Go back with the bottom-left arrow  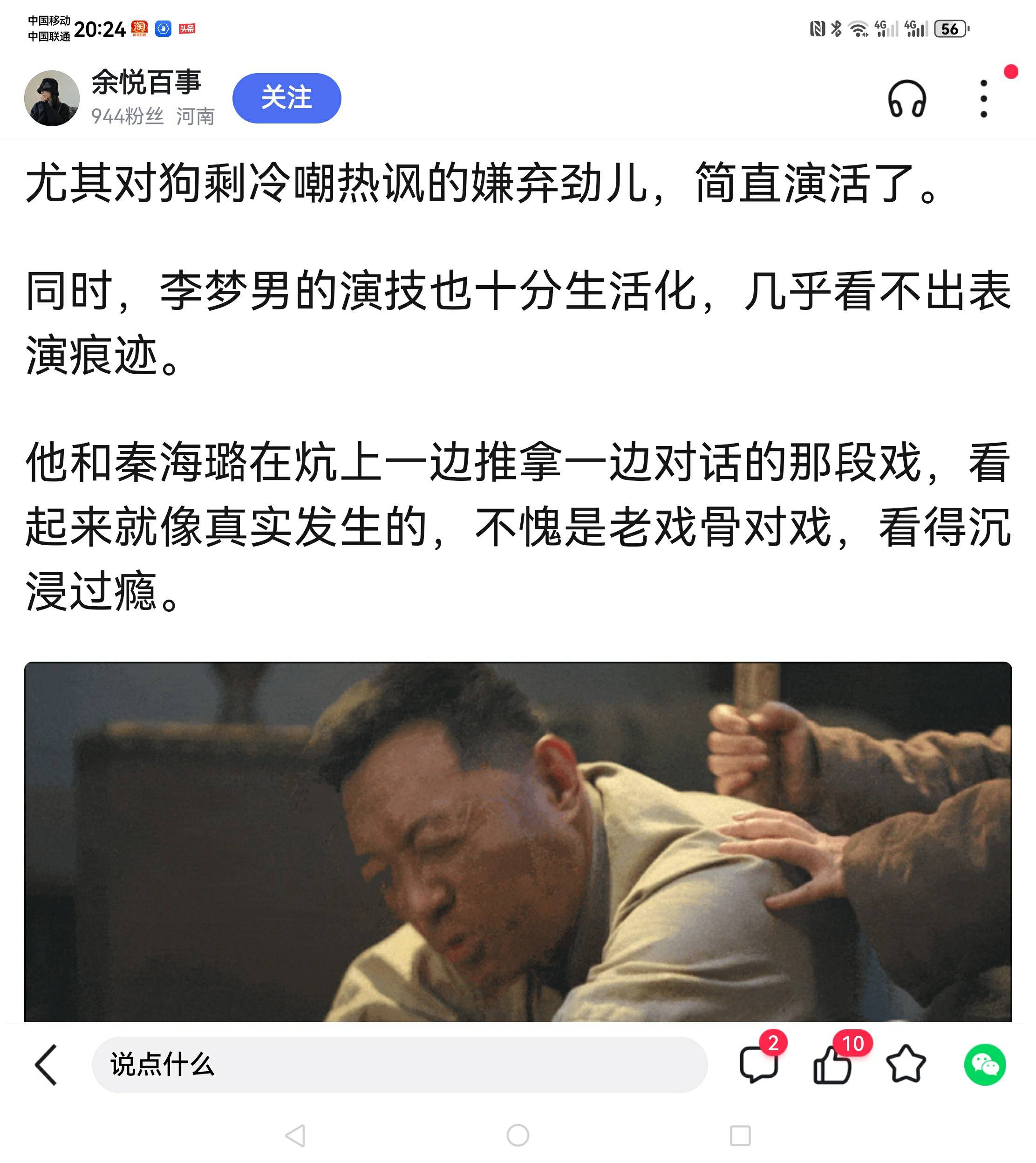tap(47, 1065)
